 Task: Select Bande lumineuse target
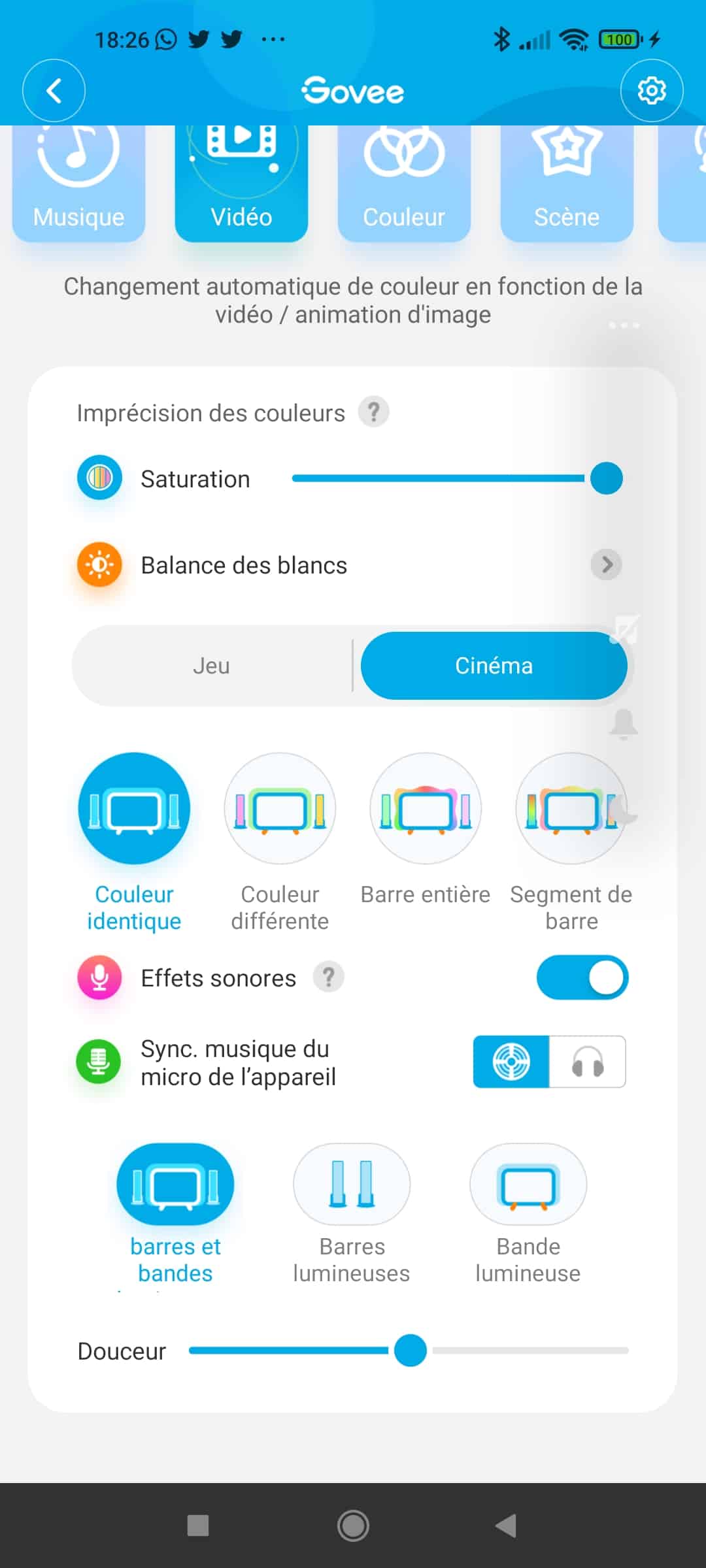coord(528,1214)
